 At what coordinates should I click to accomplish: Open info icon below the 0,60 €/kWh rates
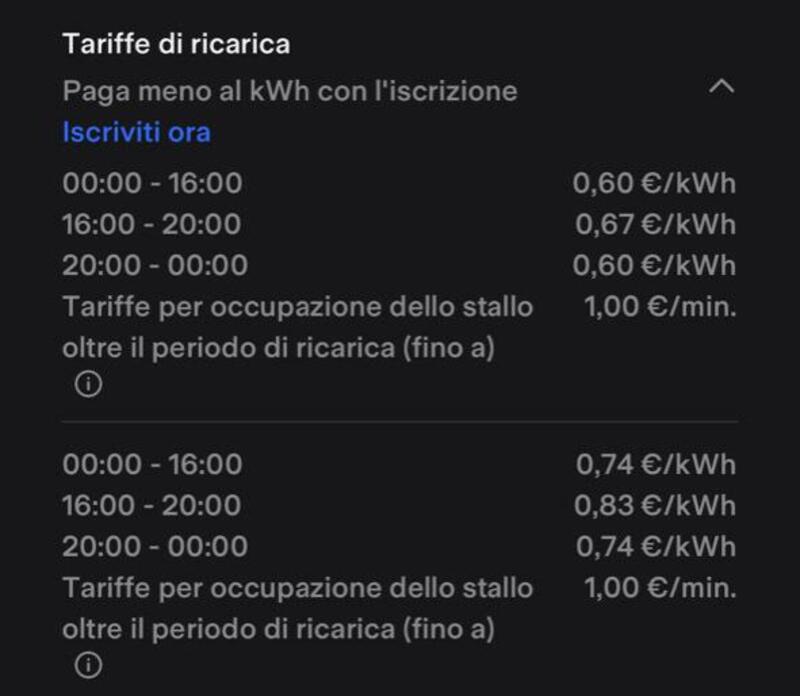tap(88, 385)
